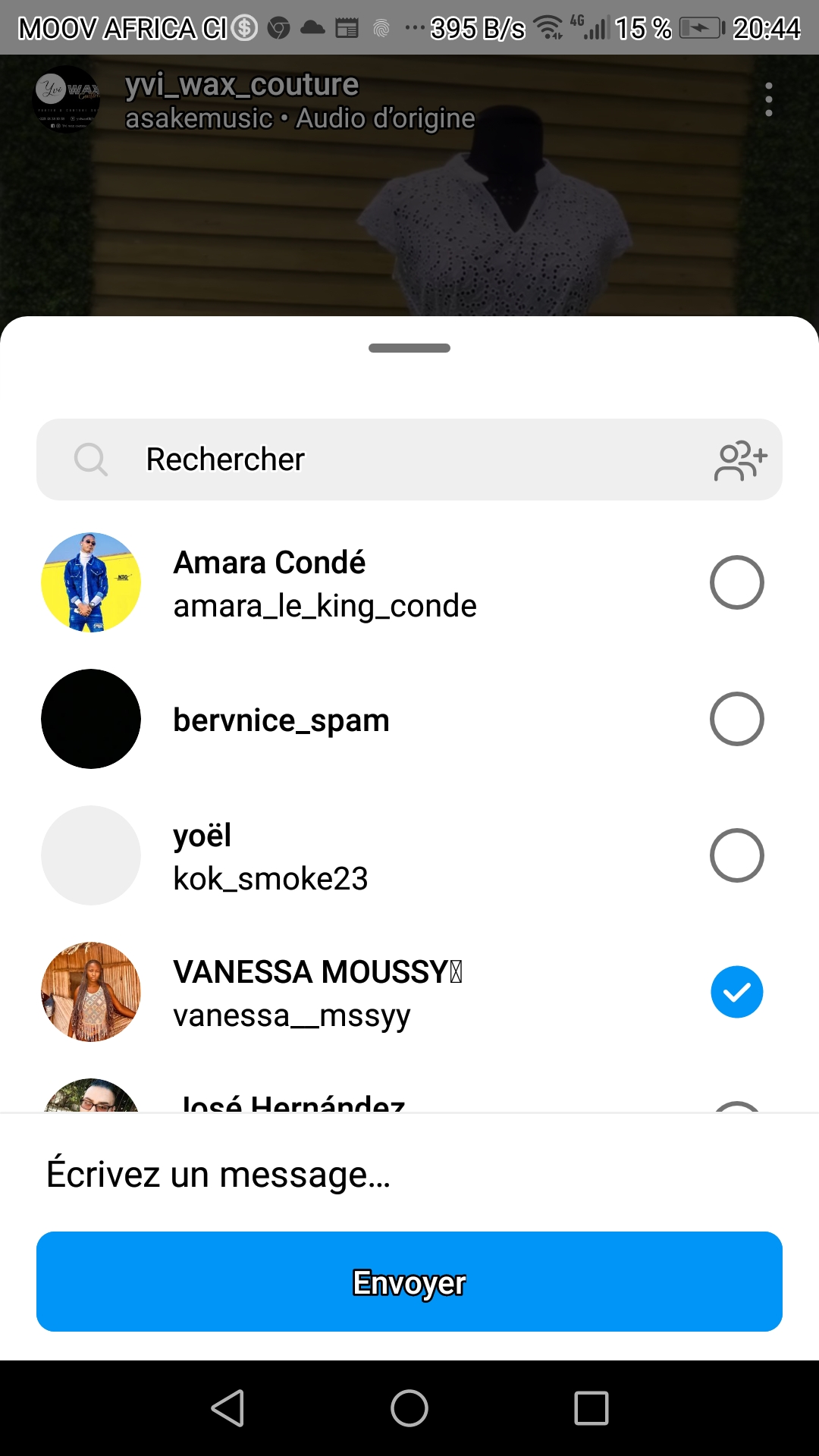Go back with the system back button

[x=227, y=1408]
